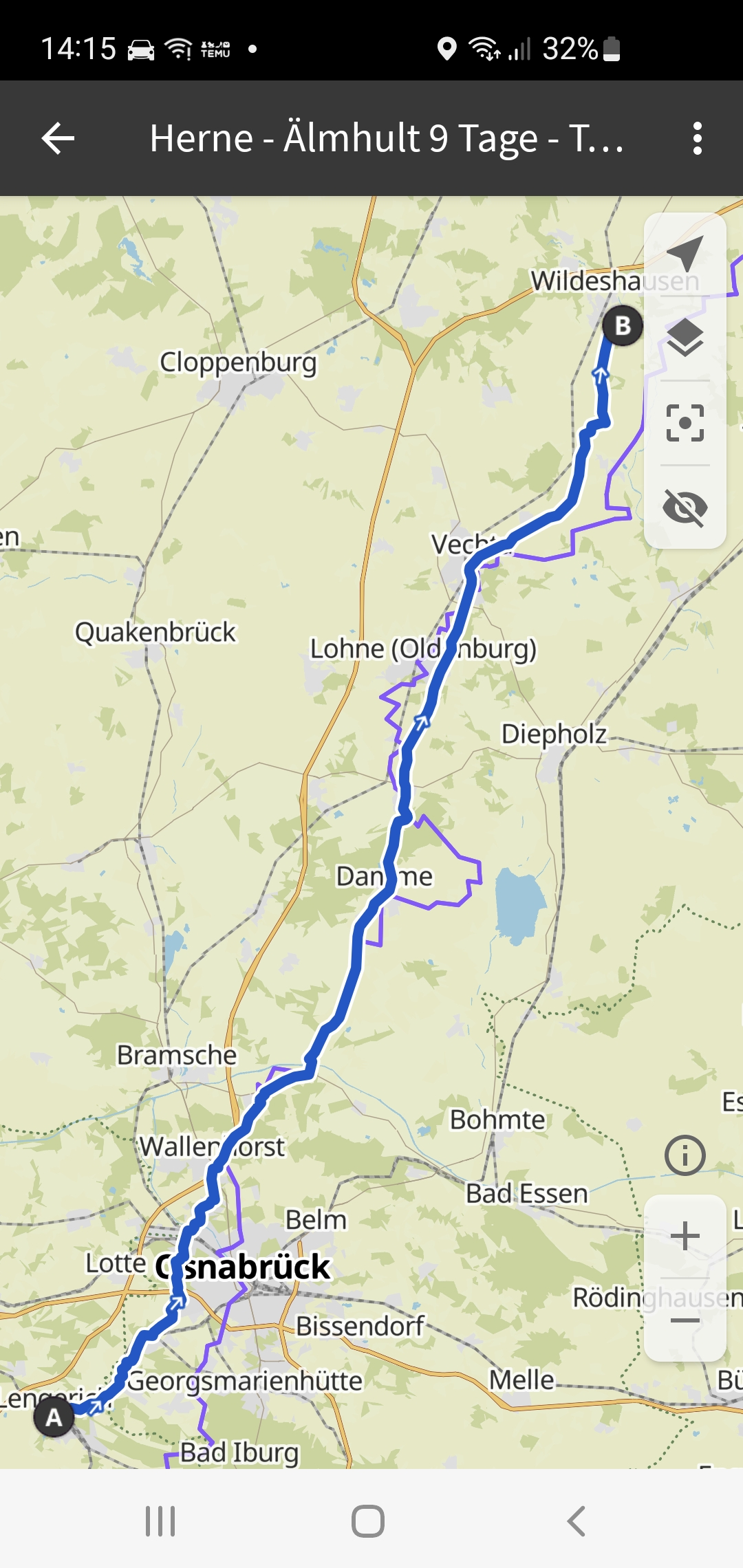Select the start marker A

click(x=54, y=1417)
